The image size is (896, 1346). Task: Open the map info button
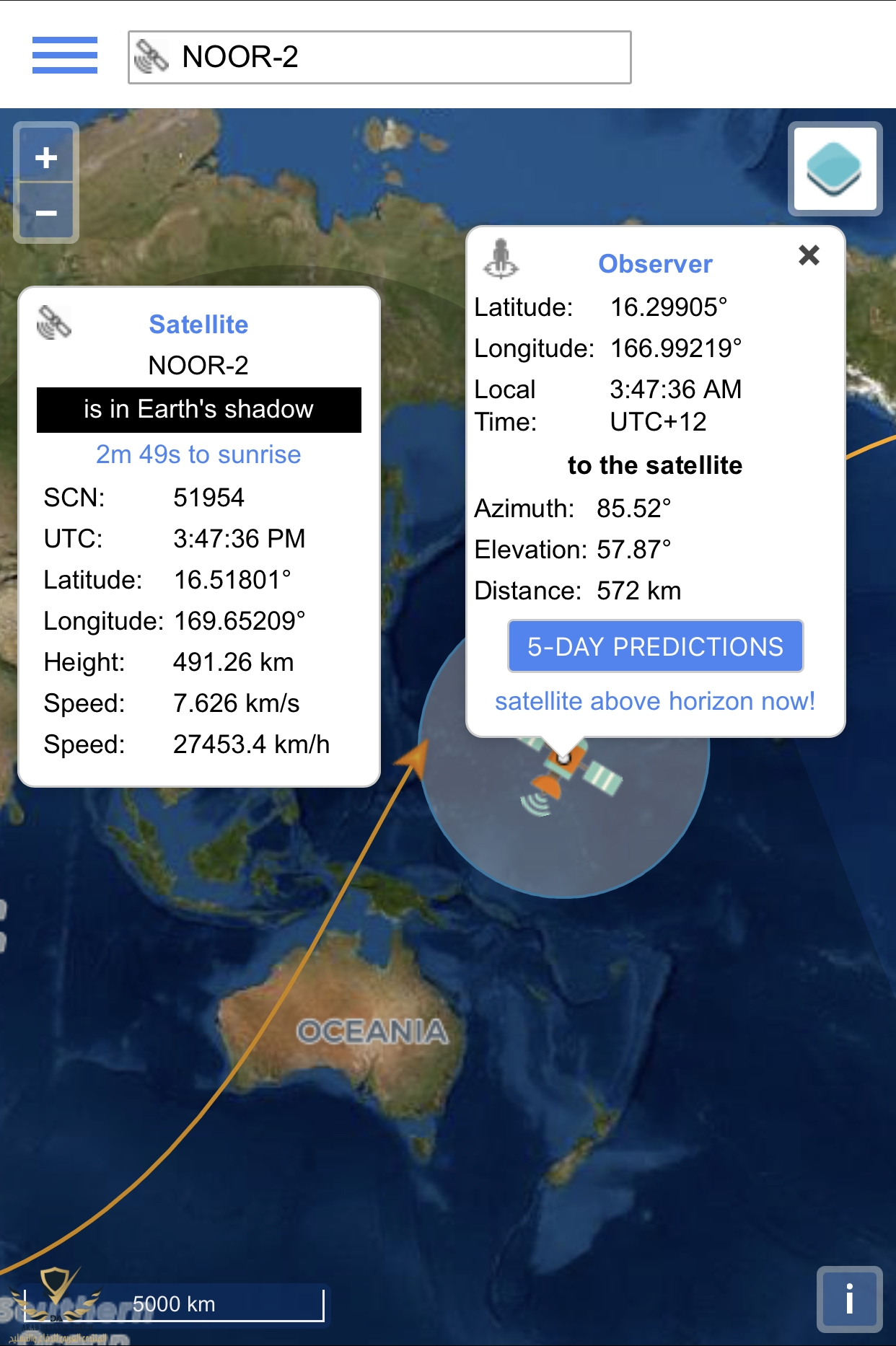[x=849, y=1298]
